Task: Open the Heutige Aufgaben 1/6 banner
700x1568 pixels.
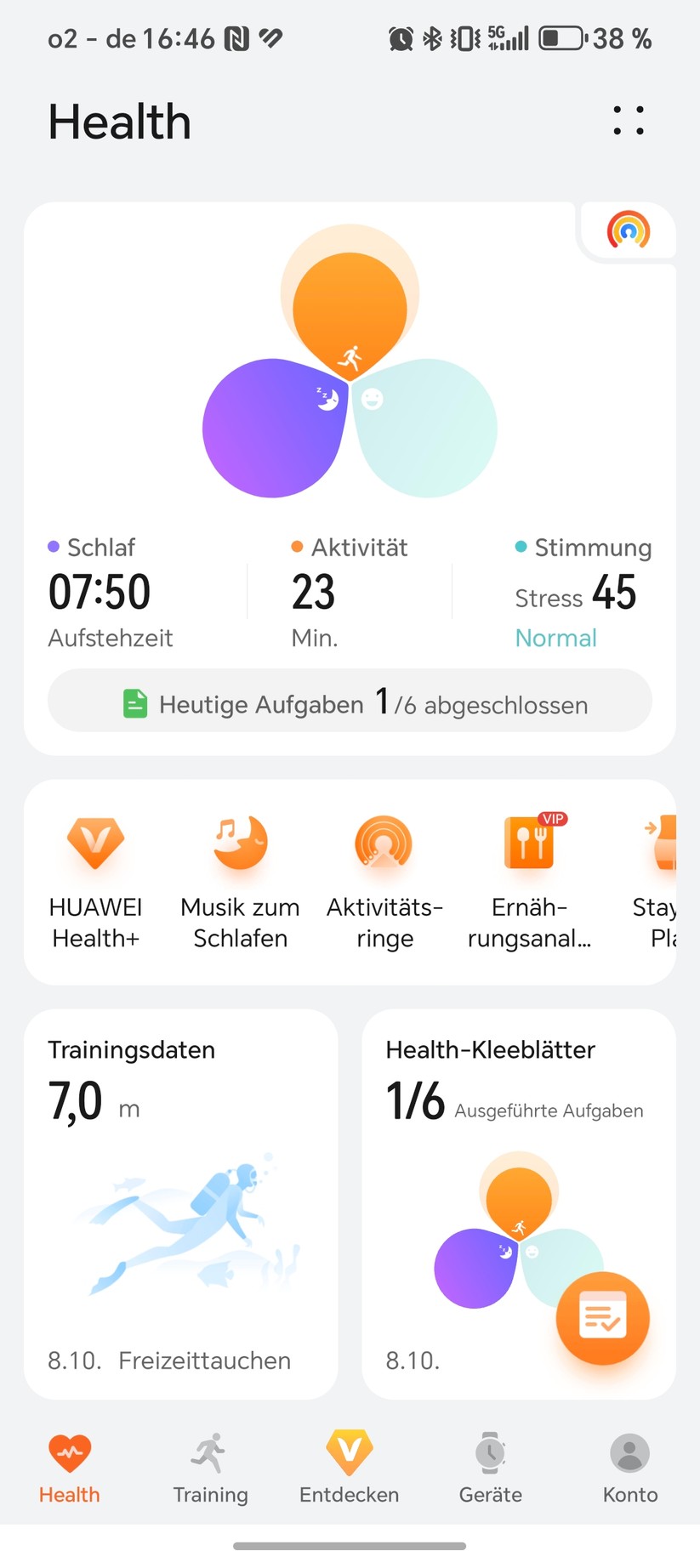Action: click(x=350, y=702)
